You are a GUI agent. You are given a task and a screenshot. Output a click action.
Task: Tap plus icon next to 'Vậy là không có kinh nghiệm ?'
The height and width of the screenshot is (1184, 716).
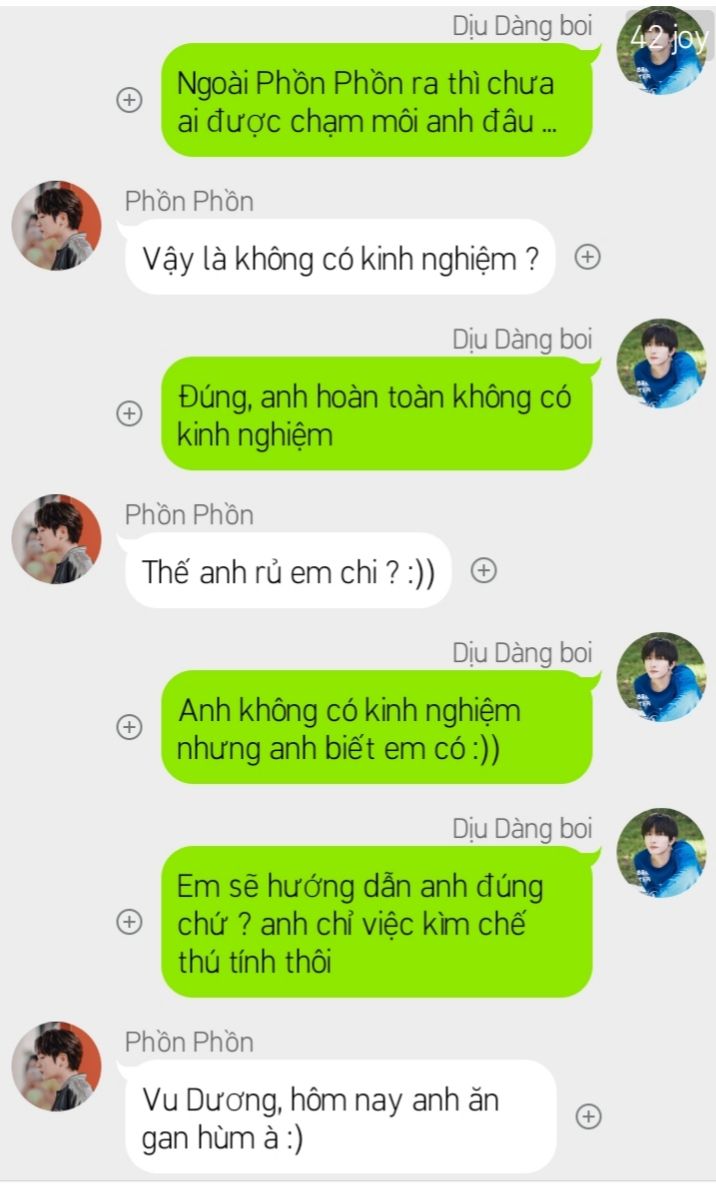pyautogui.click(x=588, y=258)
